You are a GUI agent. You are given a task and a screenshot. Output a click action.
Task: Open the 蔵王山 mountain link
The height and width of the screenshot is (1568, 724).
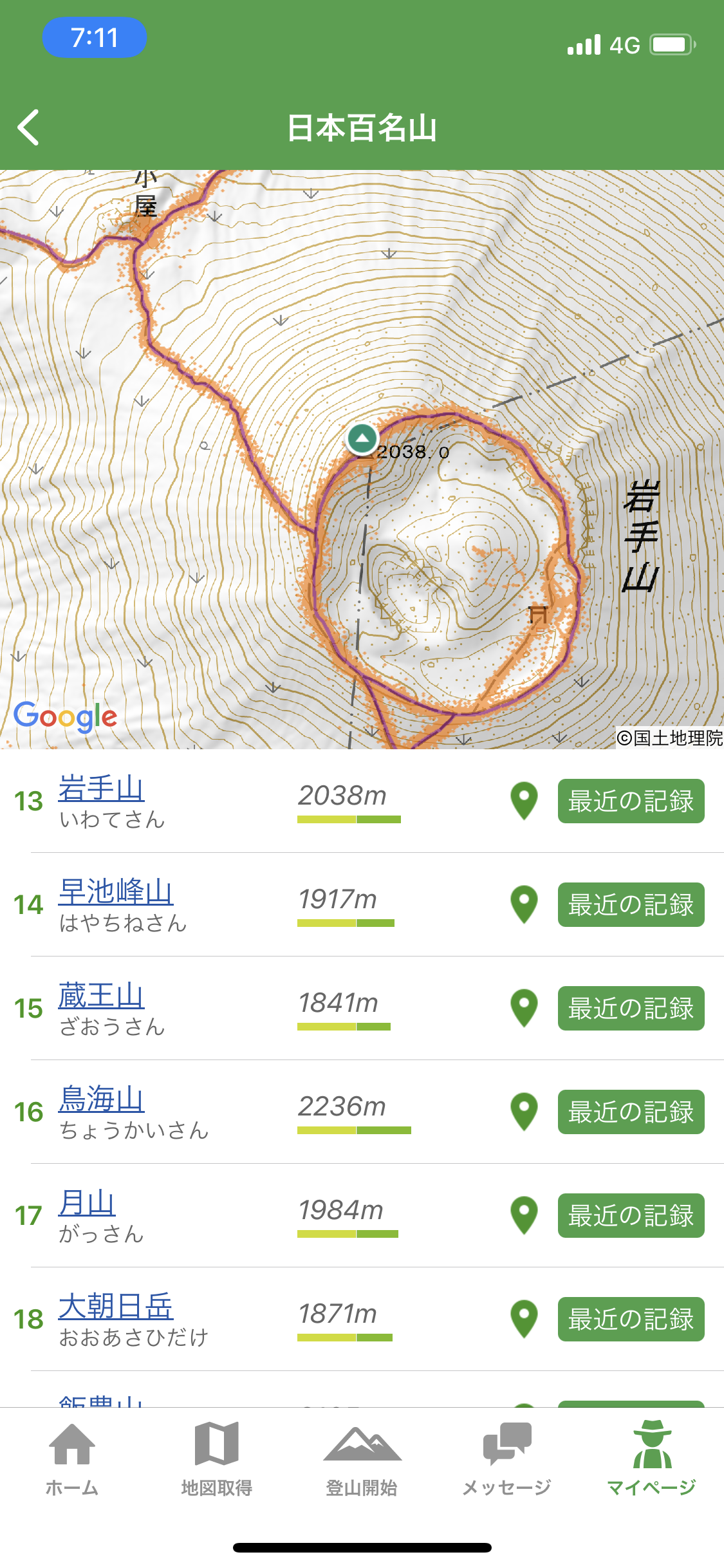click(102, 996)
